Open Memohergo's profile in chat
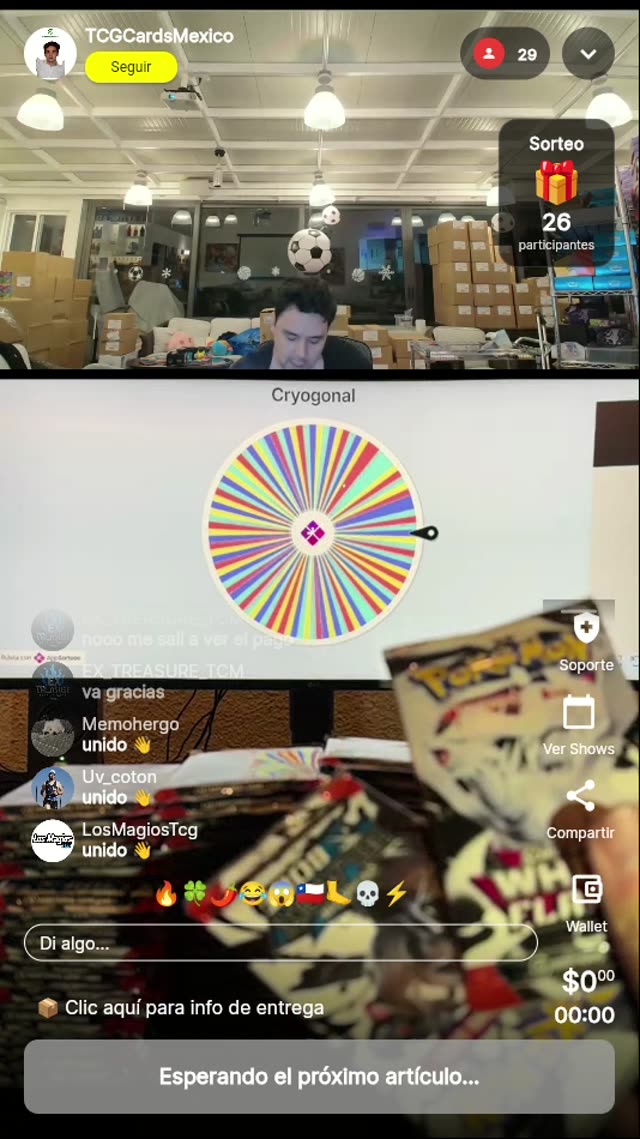Screen dimensions: 640x1139 (52, 735)
